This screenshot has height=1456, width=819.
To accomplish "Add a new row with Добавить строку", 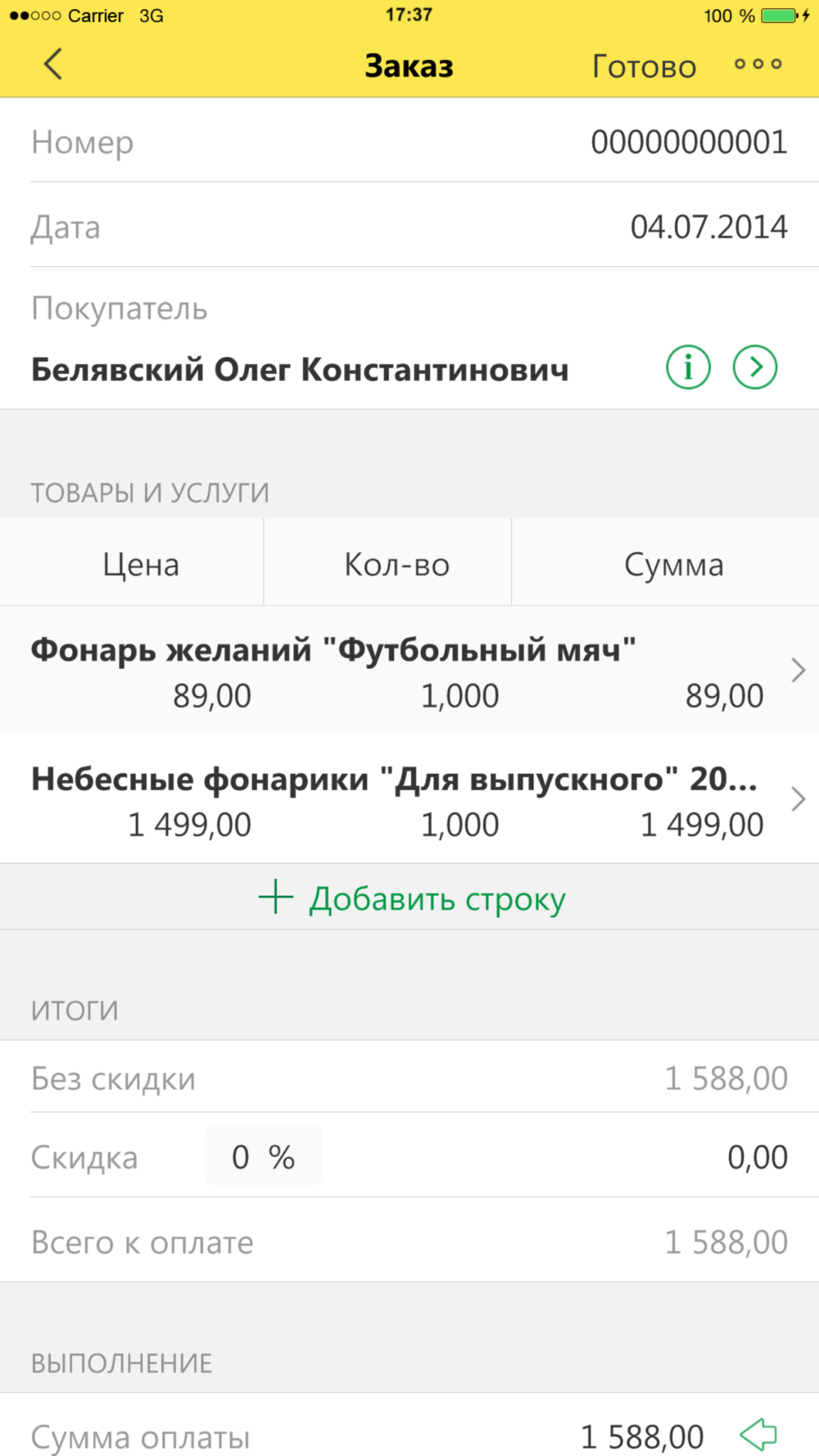I will (412, 898).
